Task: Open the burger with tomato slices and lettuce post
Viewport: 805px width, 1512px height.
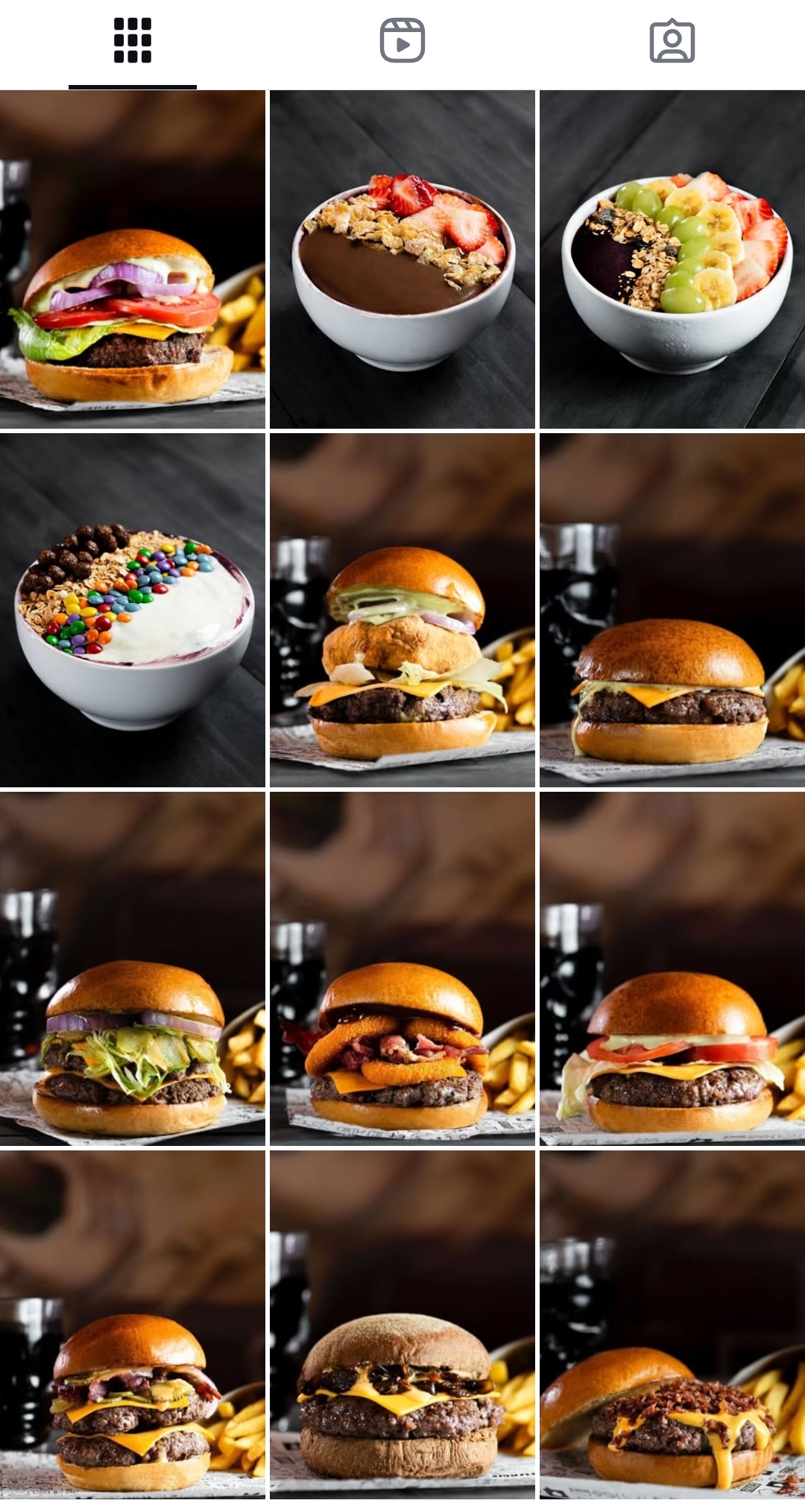Action: coord(672,968)
